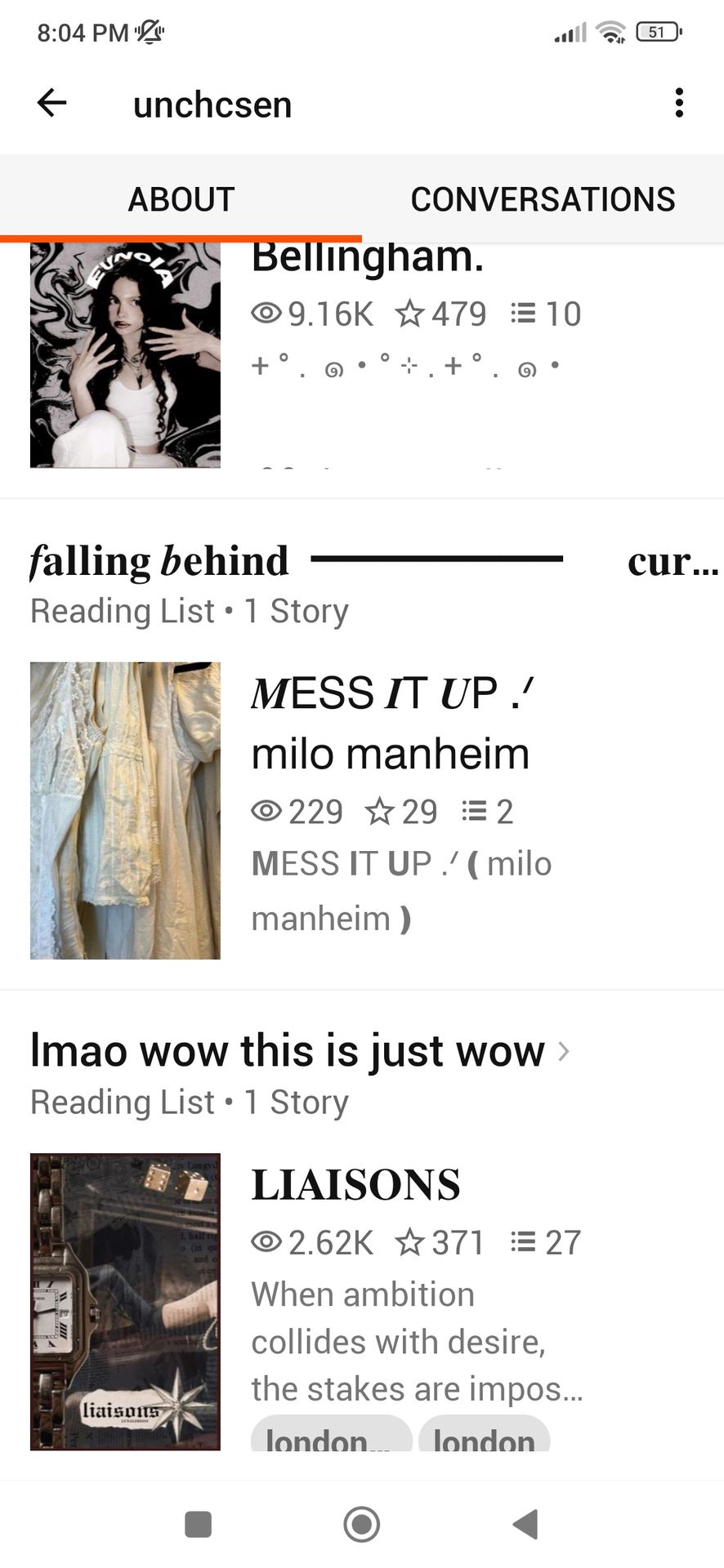Open MESS IT UP milo manheim story

point(391,723)
